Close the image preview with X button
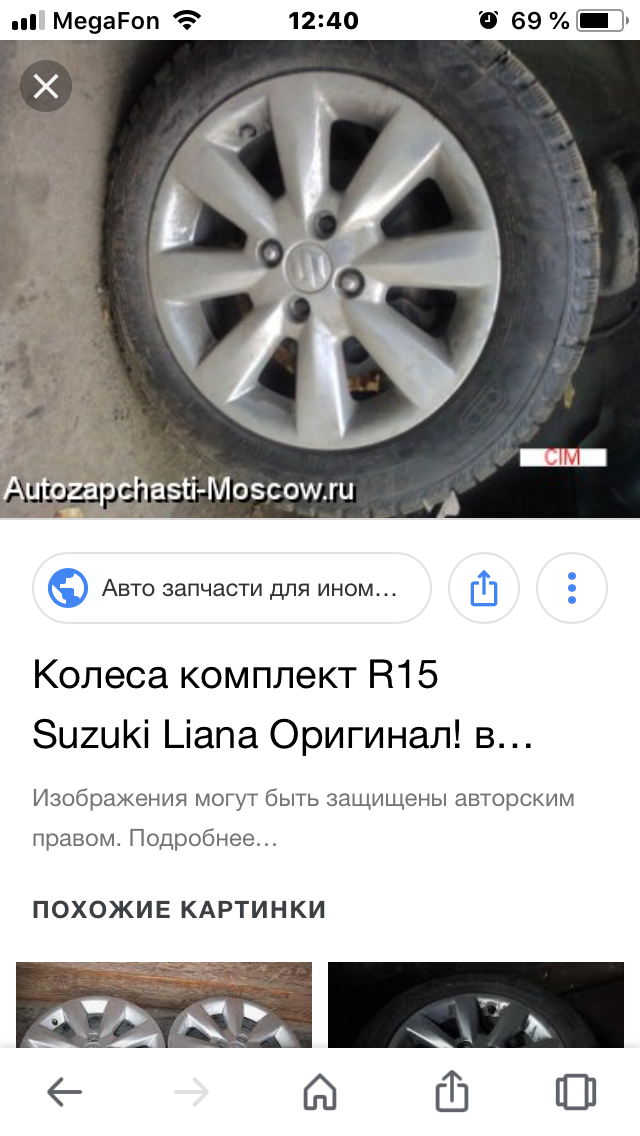 (46, 88)
